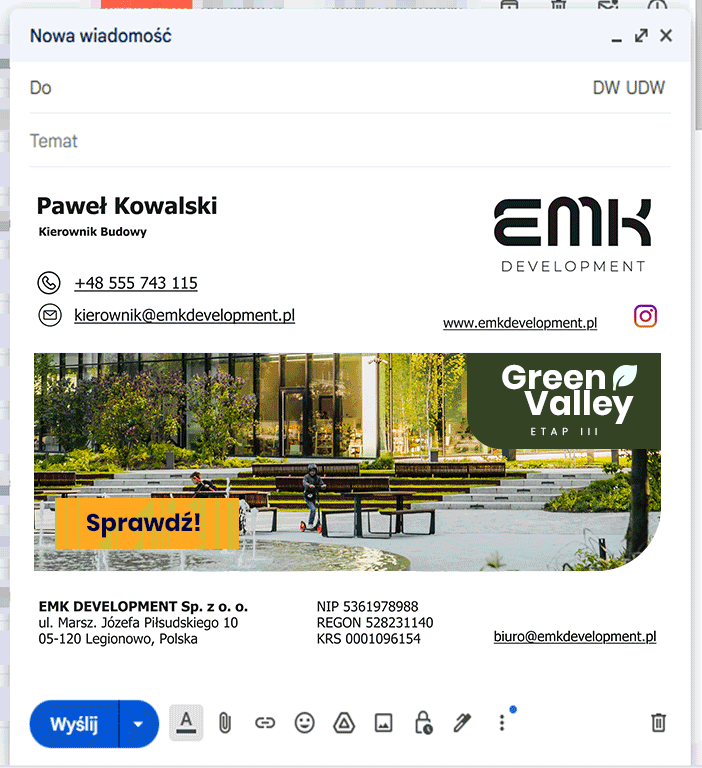This screenshot has width=702, height=768.
Task: Minimize the Nowa wiadomość window
Action: pyautogui.click(x=617, y=37)
